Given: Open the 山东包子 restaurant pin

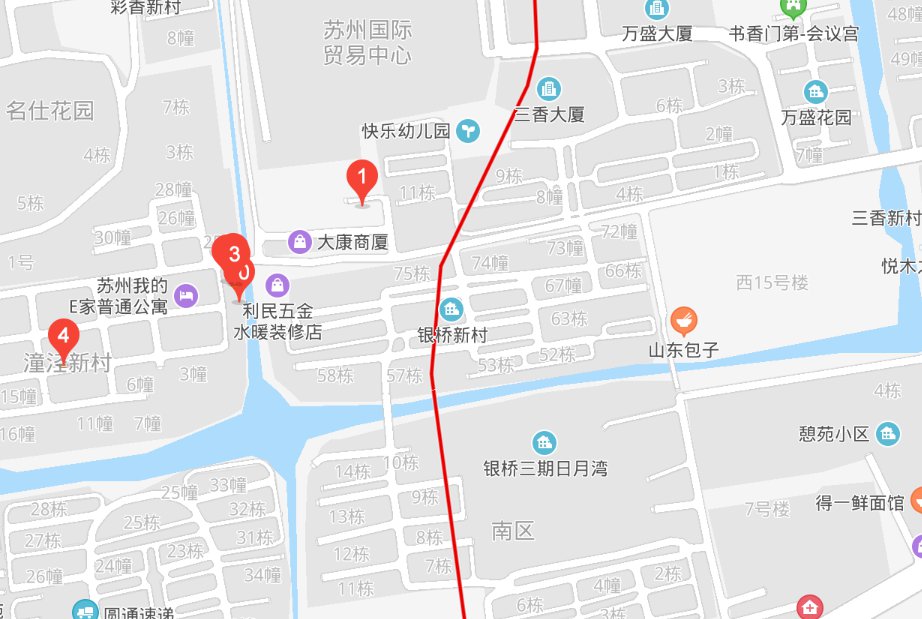Looking at the screenshot, I should pyautogui.click(x=685, y=321).
